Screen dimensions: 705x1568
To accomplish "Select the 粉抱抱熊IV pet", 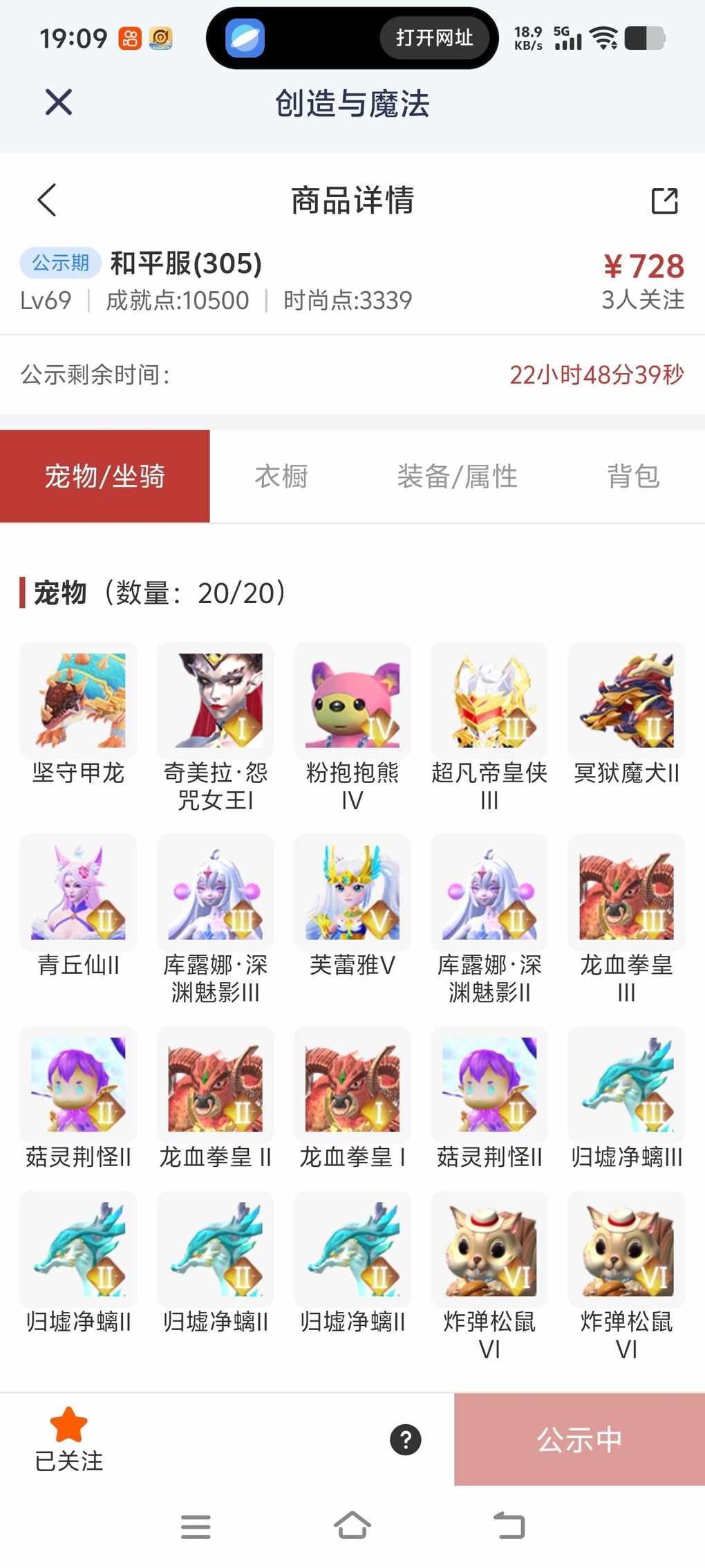I will (x=352, y=700).
